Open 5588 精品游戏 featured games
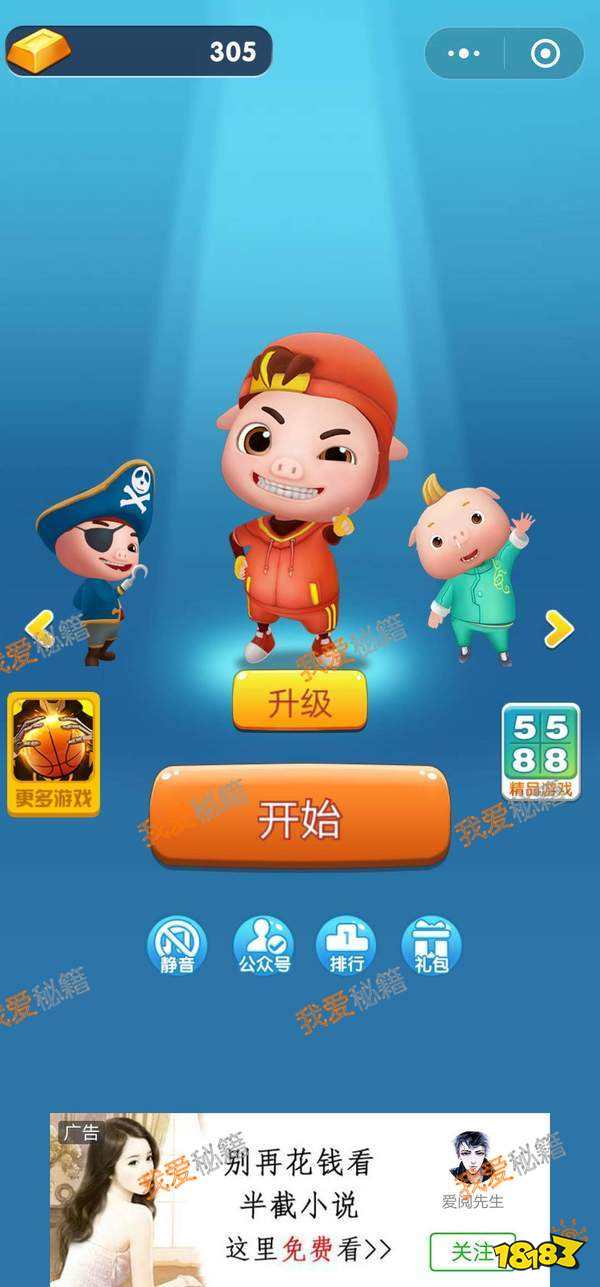This screenshot has width=600, height=1287. (540, 752)
